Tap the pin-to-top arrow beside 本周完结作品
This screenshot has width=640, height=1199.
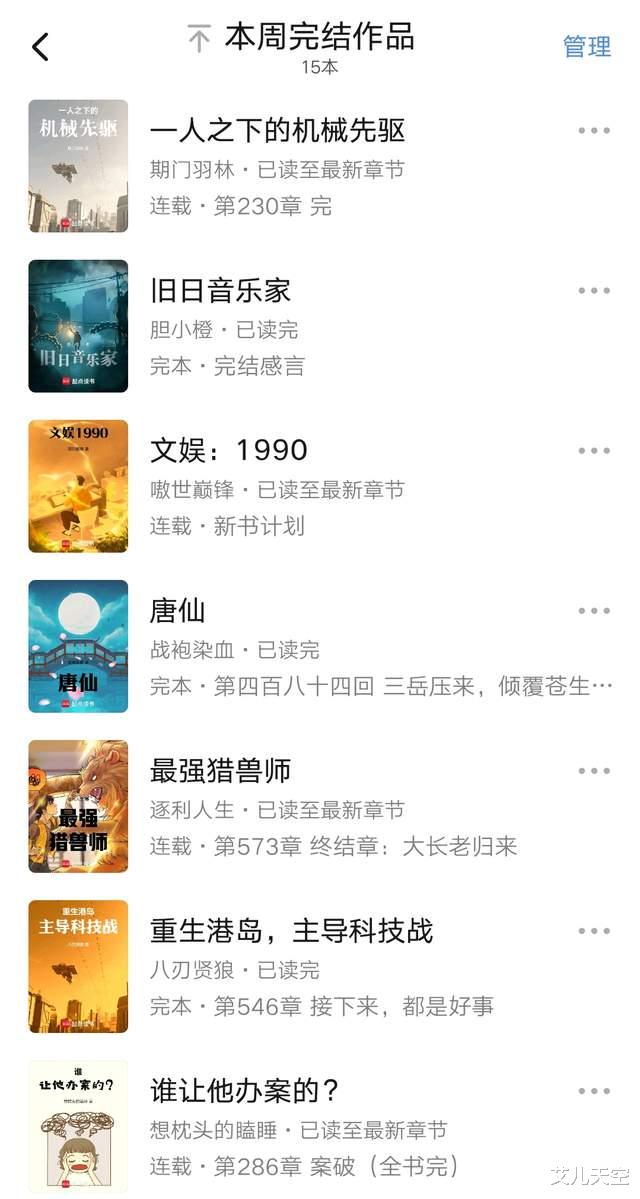[x=199, y=39]
